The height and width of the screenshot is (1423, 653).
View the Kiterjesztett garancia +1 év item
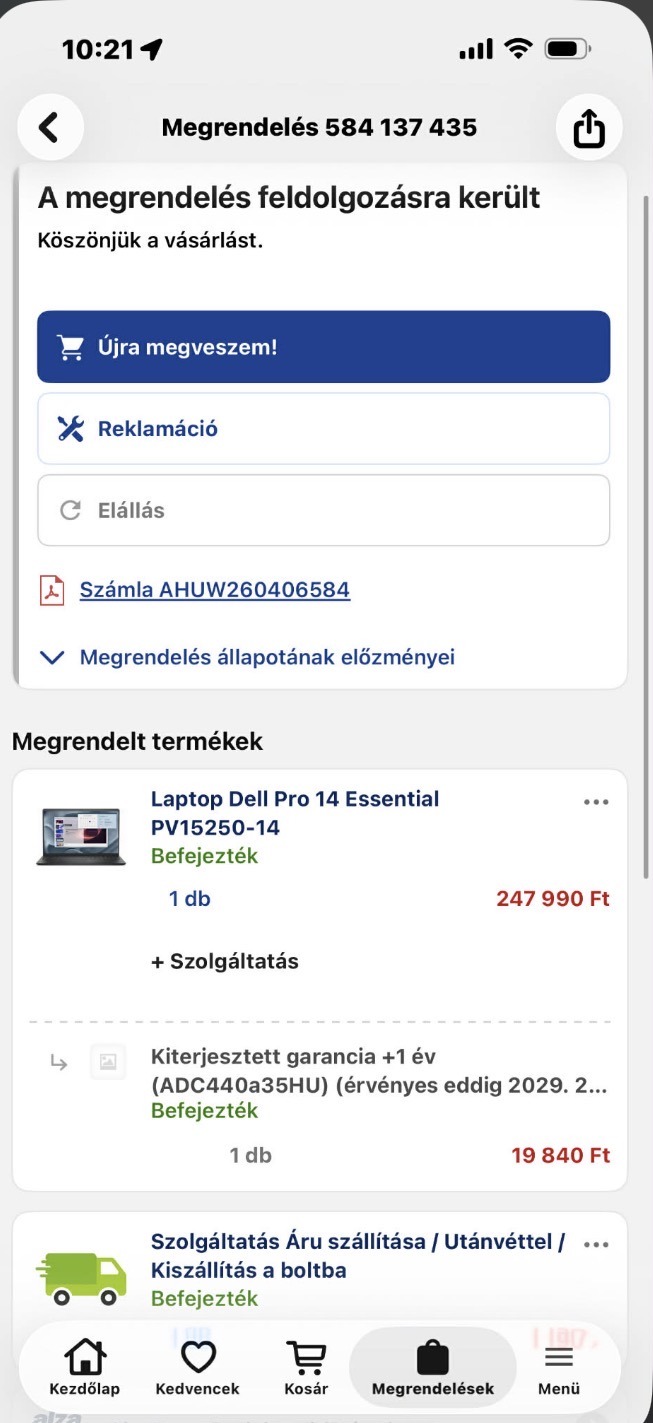378,1071
